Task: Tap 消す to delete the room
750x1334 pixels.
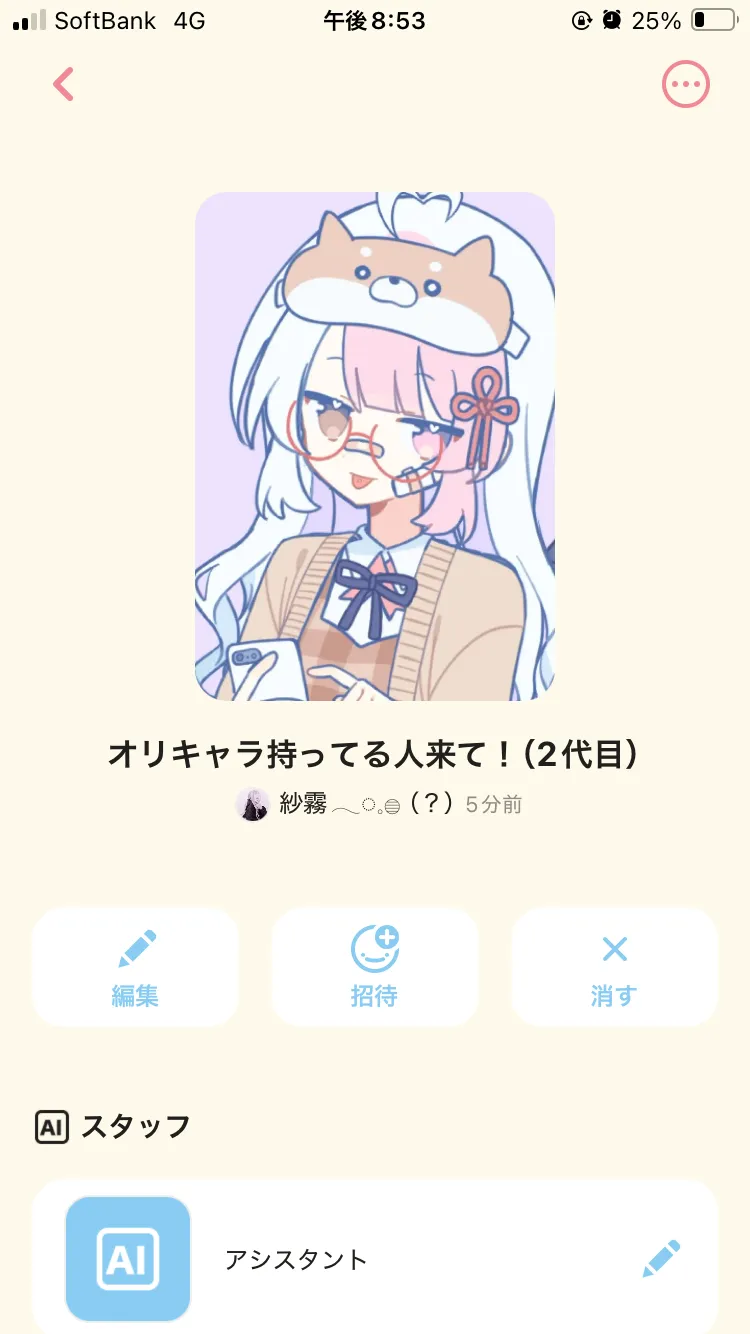Action: (614, 967)
